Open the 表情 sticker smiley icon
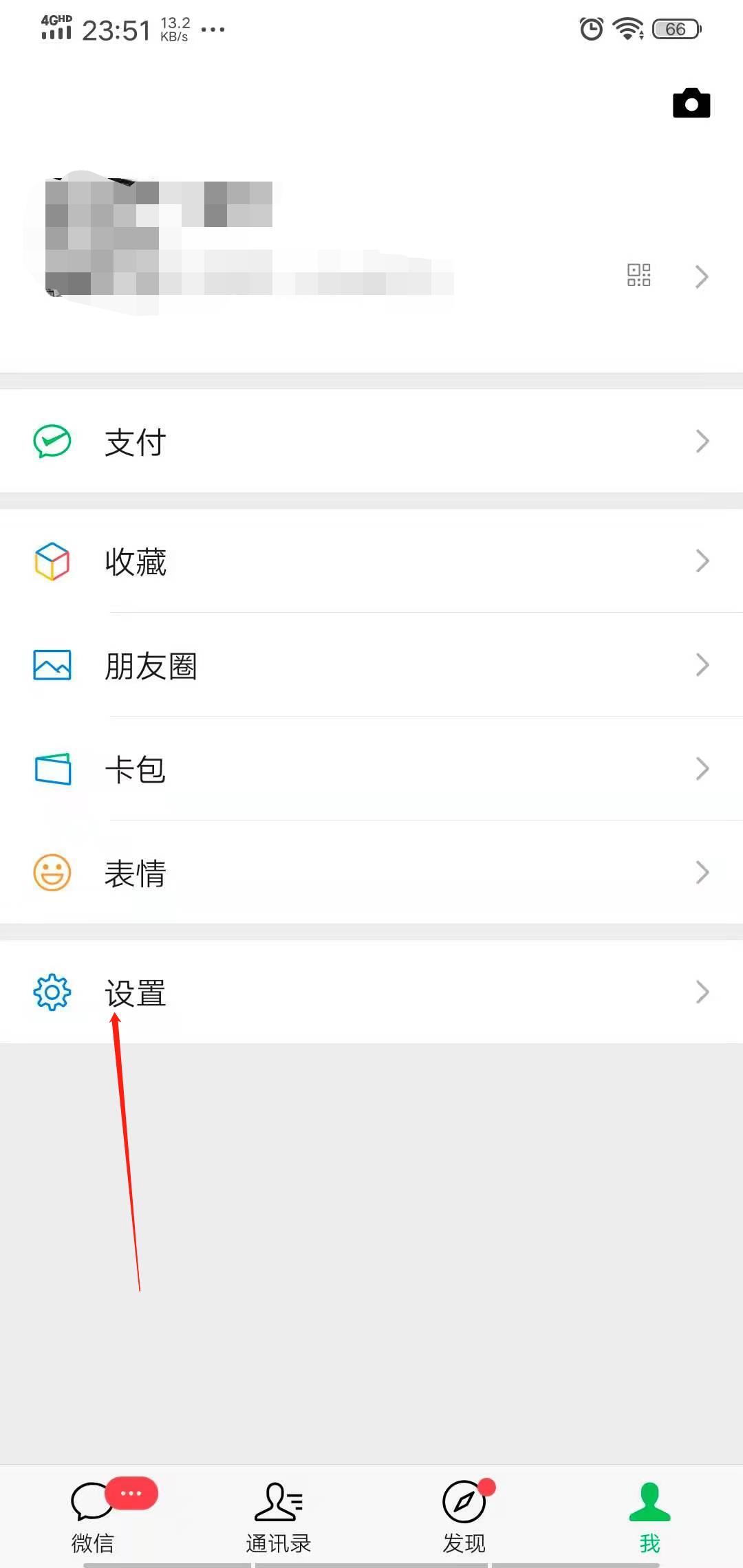This screenshot has width=743, height=1568. click(x=52, y=872)
